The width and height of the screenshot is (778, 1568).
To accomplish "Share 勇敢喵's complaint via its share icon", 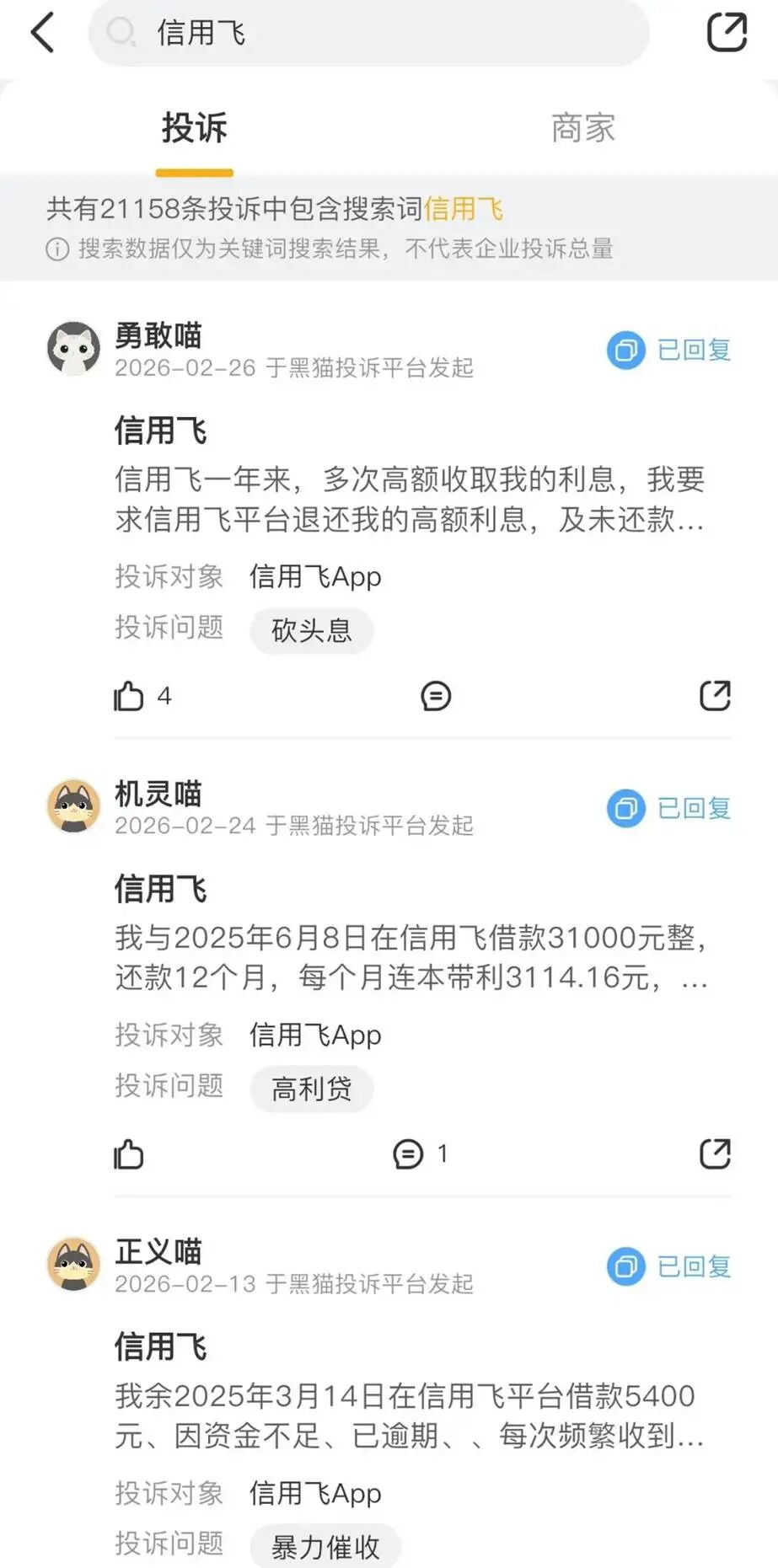I will point(716,695).
